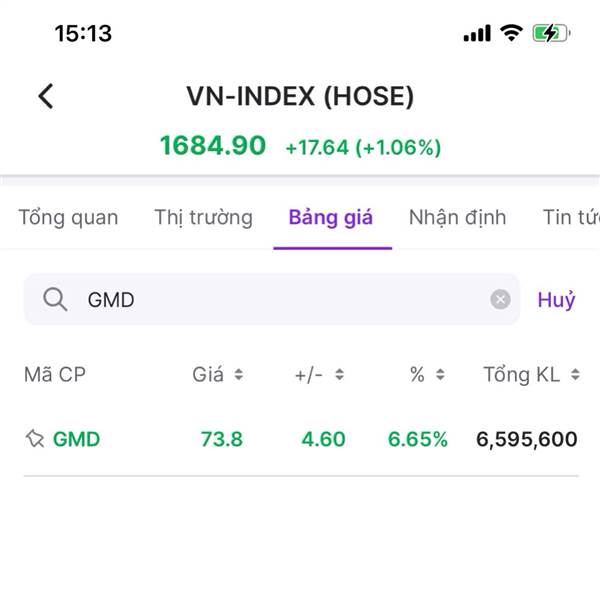Go back using the back arrow

46,96
